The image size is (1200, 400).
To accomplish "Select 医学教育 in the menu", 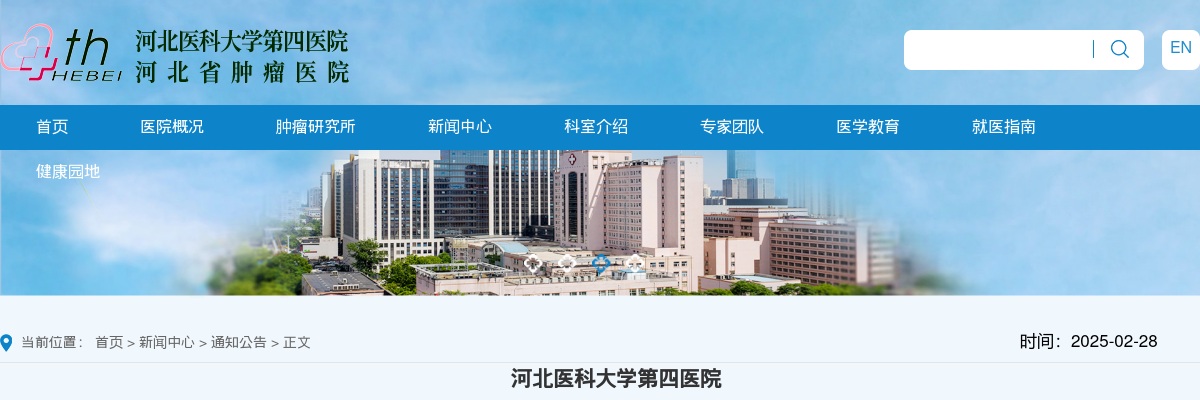I will coord(868,127).
